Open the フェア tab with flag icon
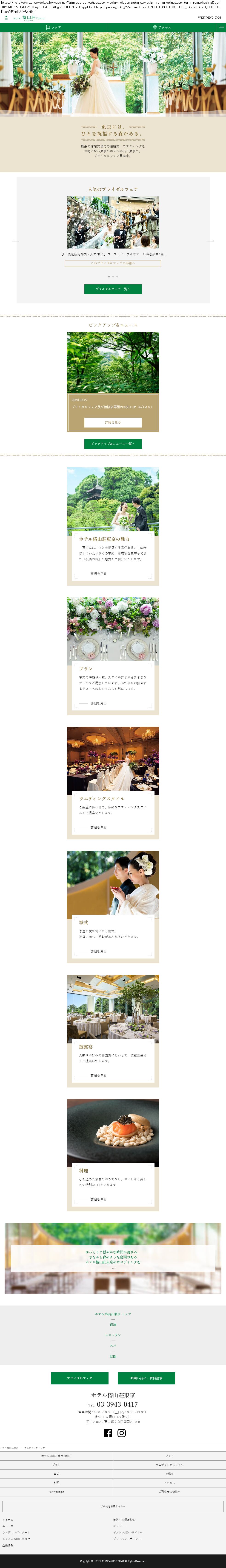 (x=54, y=27)
